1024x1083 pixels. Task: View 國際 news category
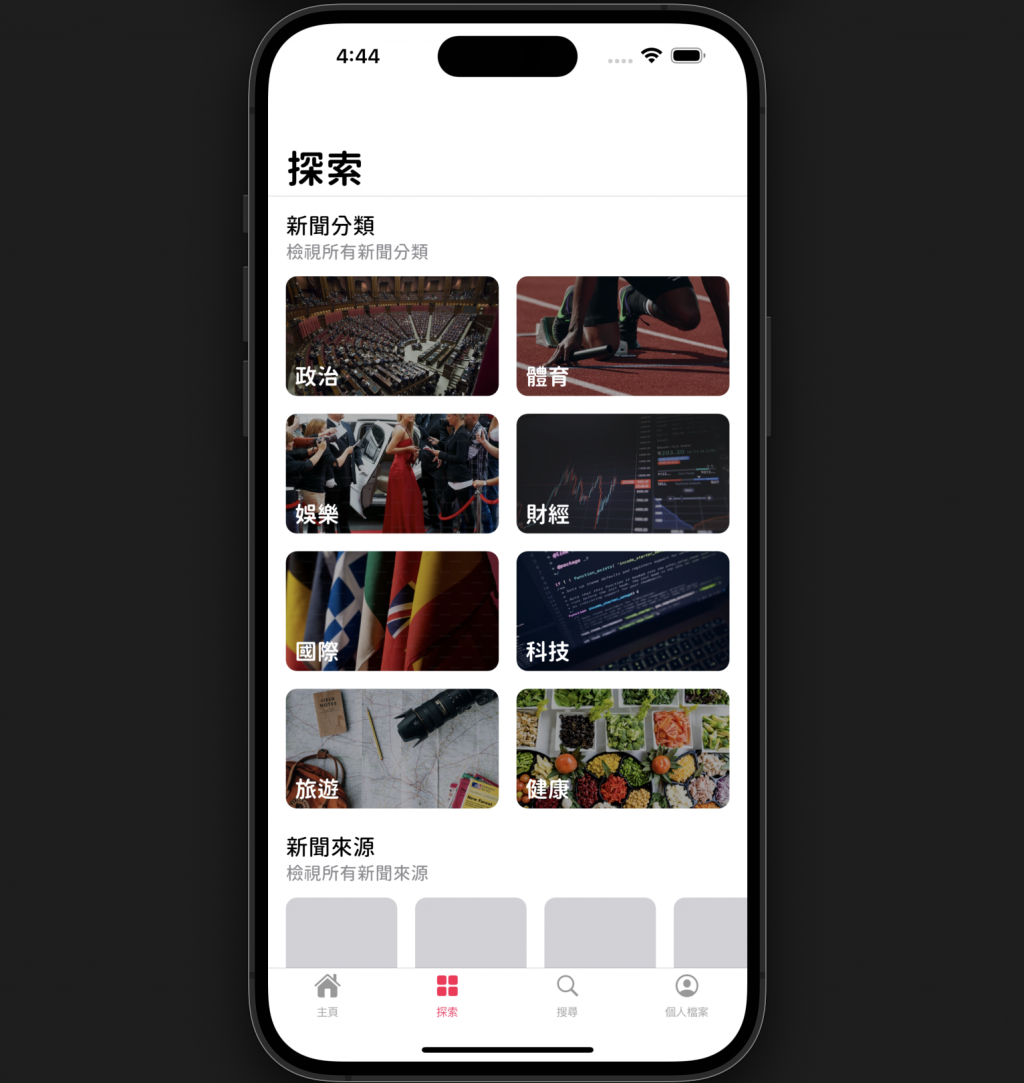(392, 611)
